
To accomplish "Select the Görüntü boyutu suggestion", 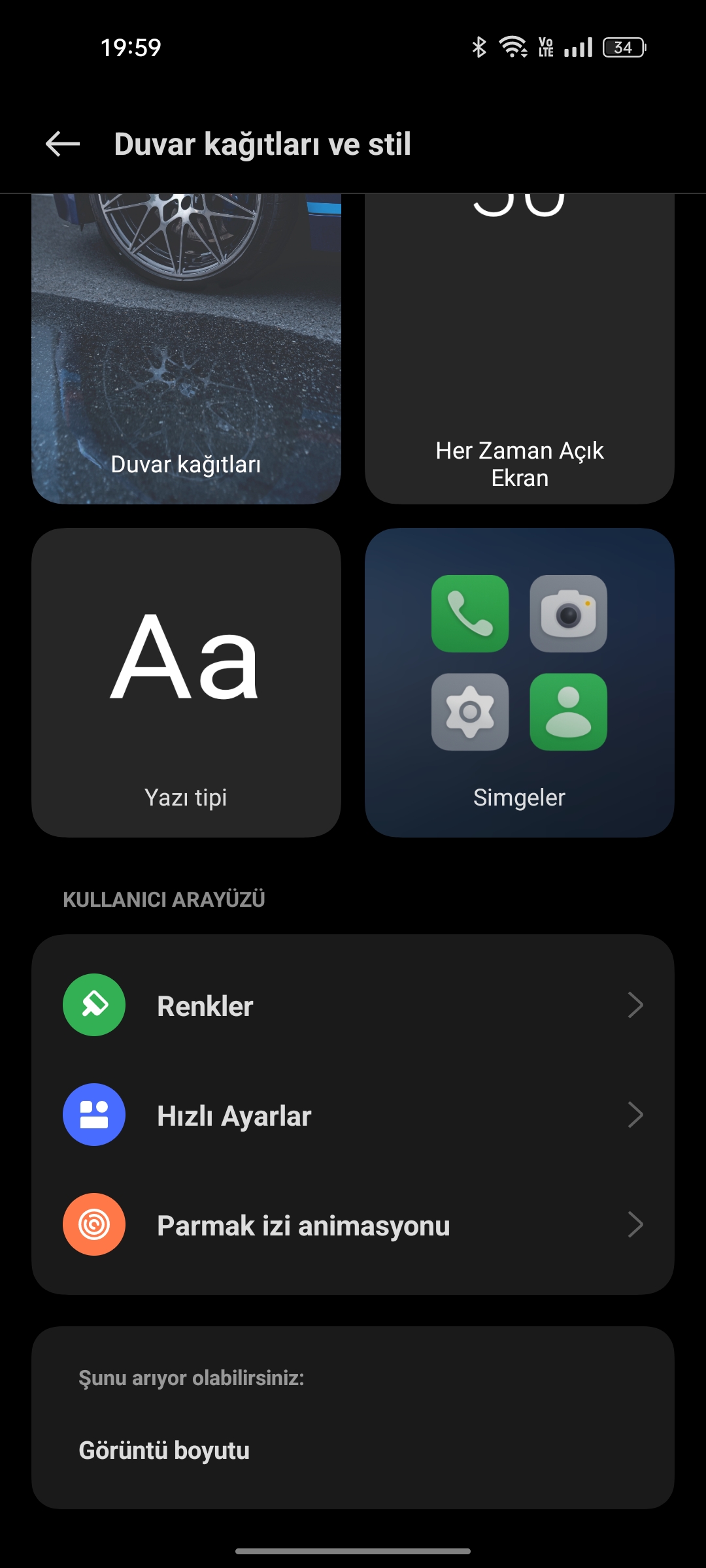I will pyautogui.click(x=165, y=1450).
